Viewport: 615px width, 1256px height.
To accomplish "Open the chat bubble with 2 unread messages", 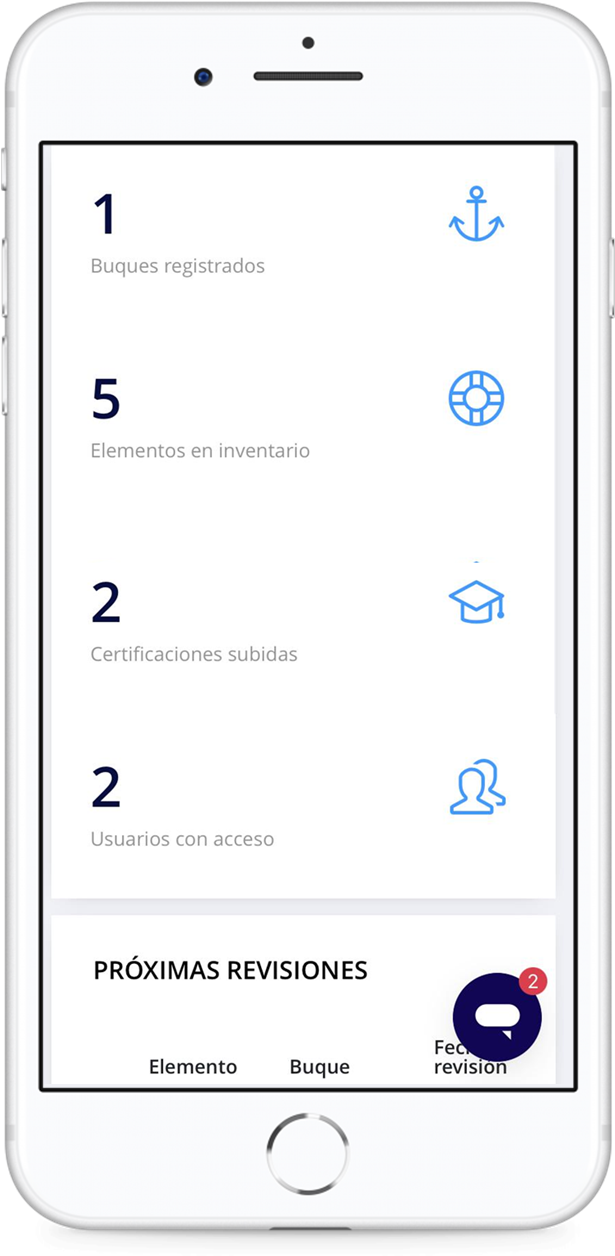I will click(497, 1017).
